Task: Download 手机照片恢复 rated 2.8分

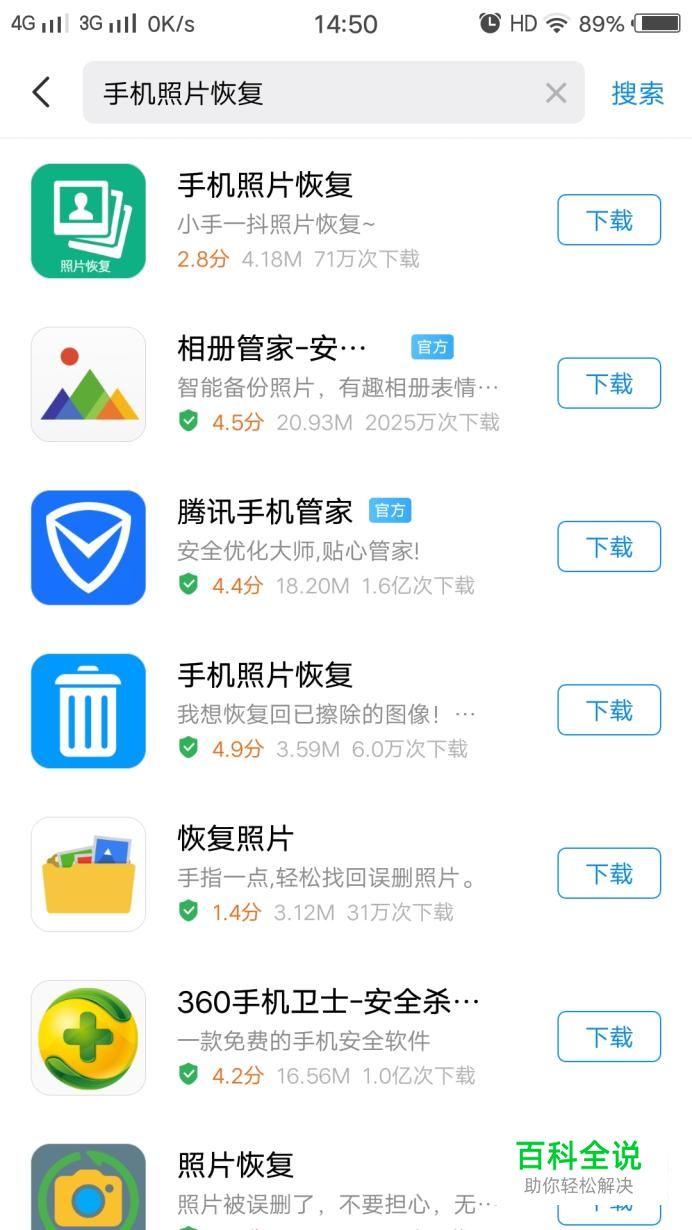Action: pyautogui.click(x=608, y=220)
